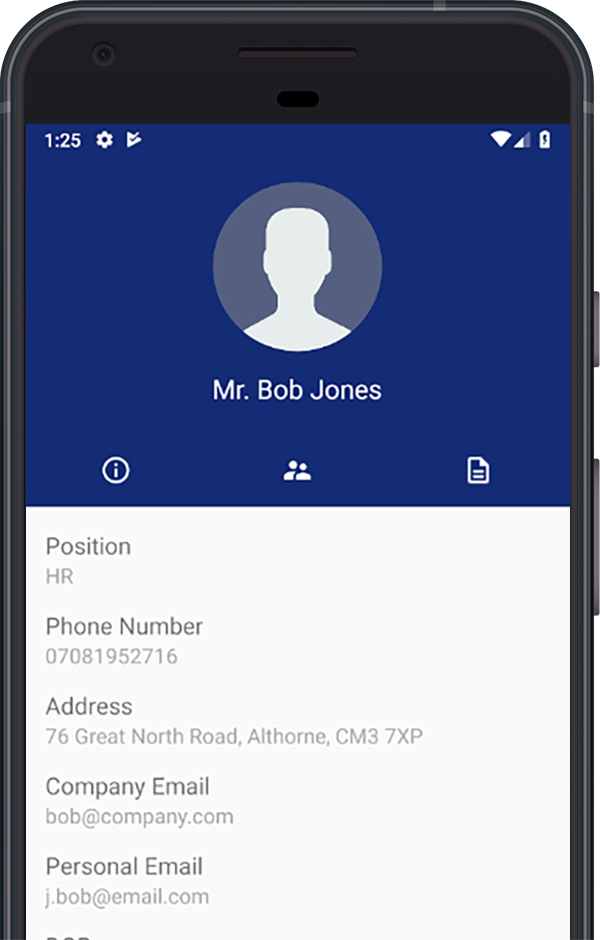Switch to the documents tab
Image resolution: width=600 pixels, height=940 pixels.
479,470
